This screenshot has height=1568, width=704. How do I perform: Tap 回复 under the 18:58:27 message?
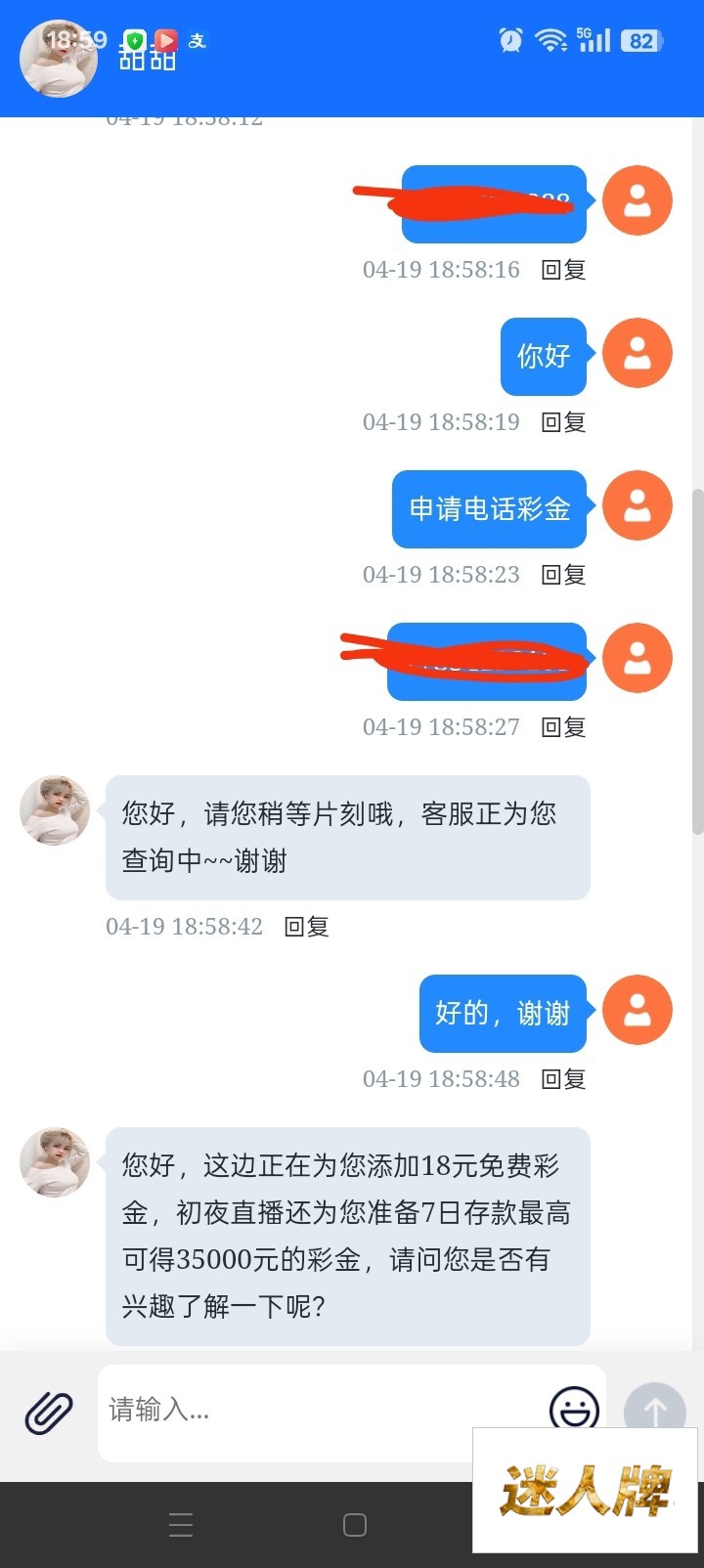(x=563, y=727)
